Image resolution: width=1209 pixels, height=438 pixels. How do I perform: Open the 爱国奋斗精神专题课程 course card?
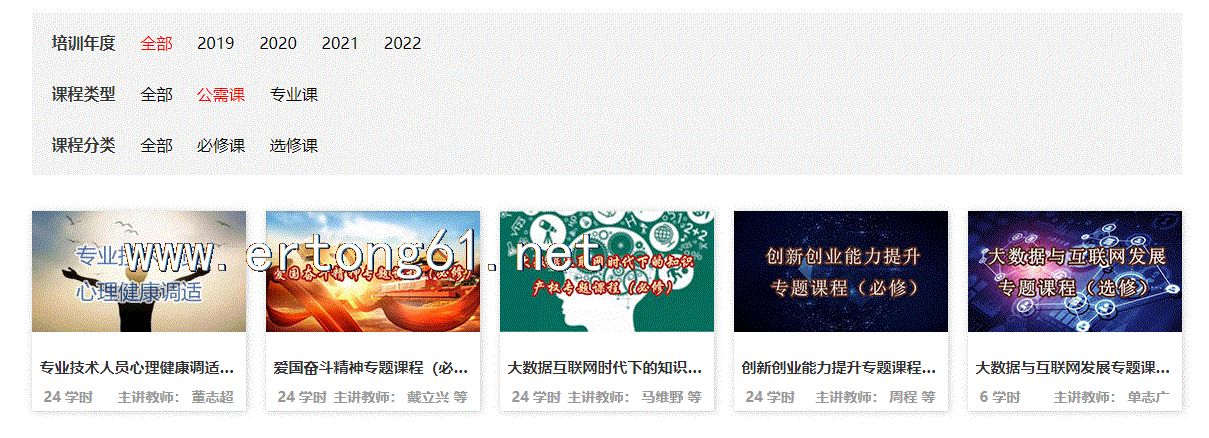372,272
